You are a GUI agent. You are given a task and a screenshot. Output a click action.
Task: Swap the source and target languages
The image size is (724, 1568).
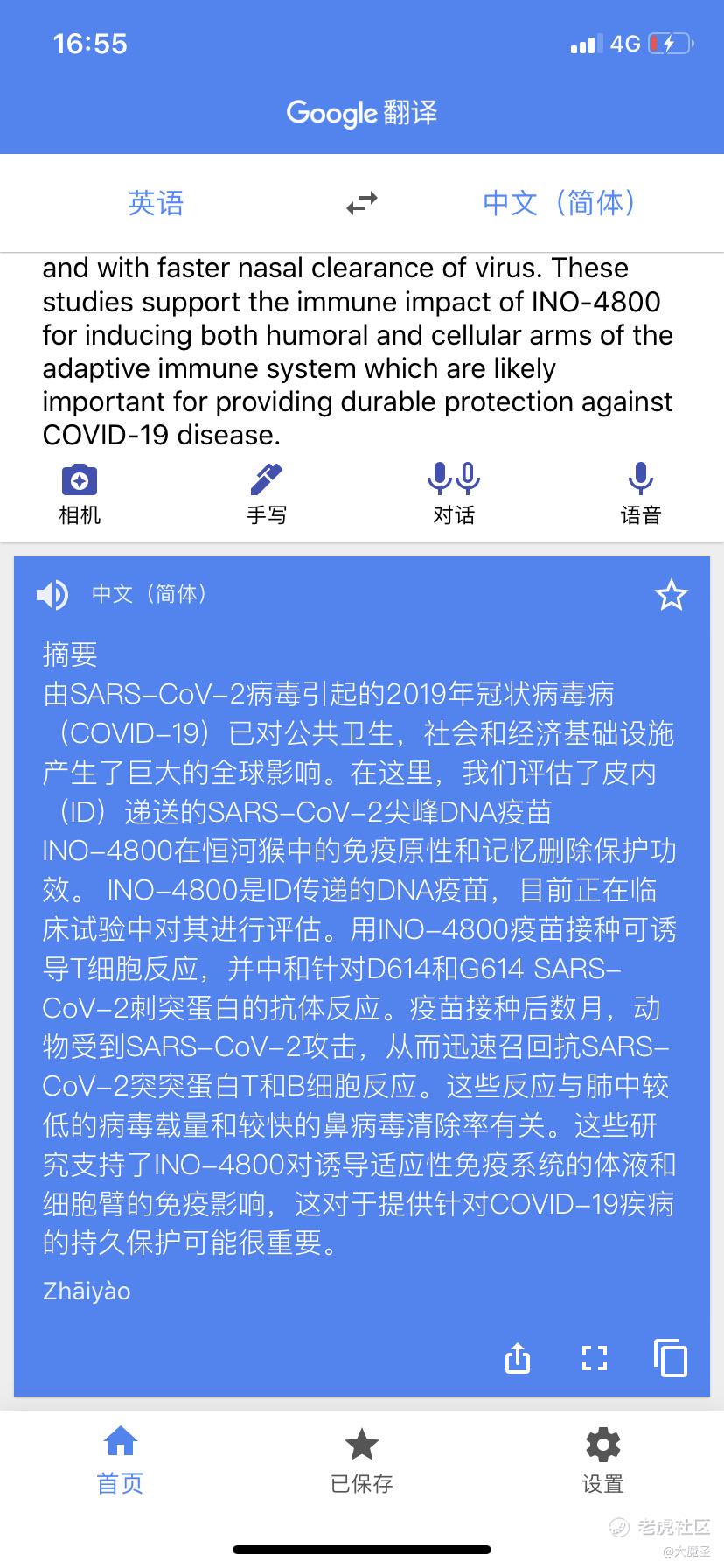coord(361,203)
